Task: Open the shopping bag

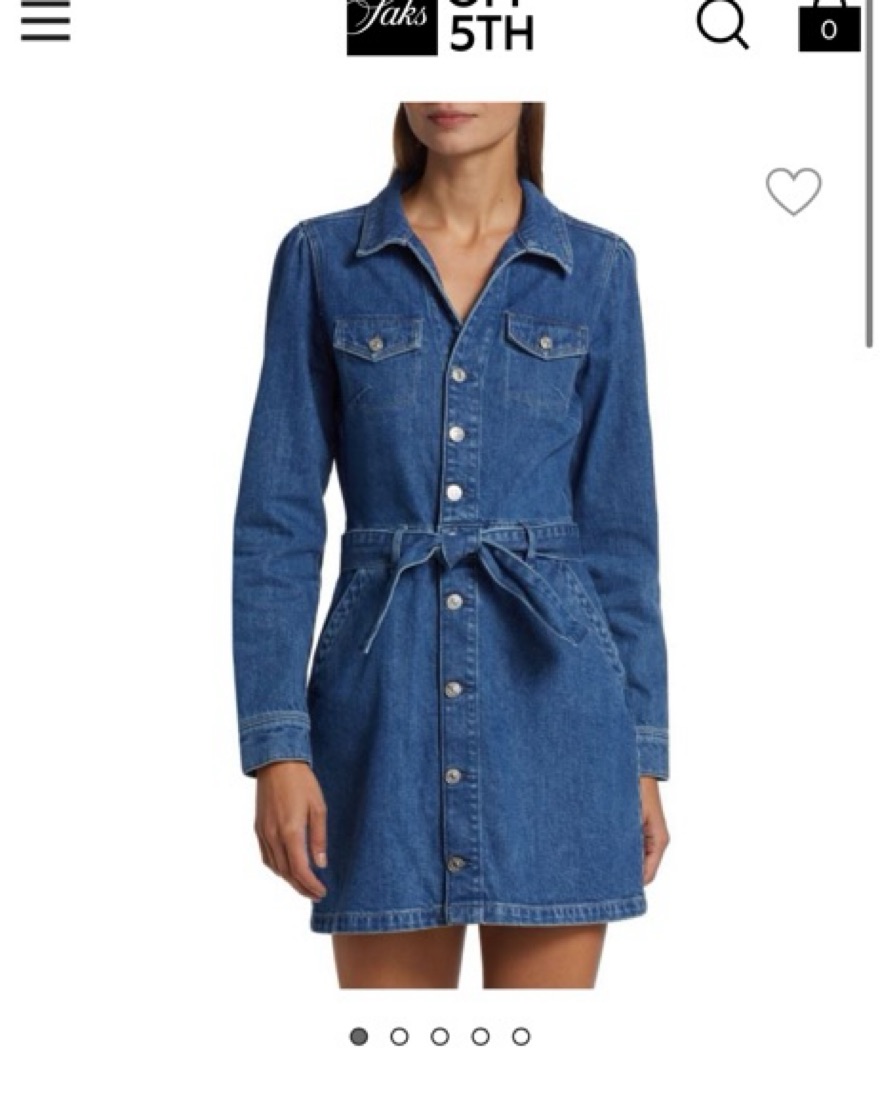Action: [829, 25]
